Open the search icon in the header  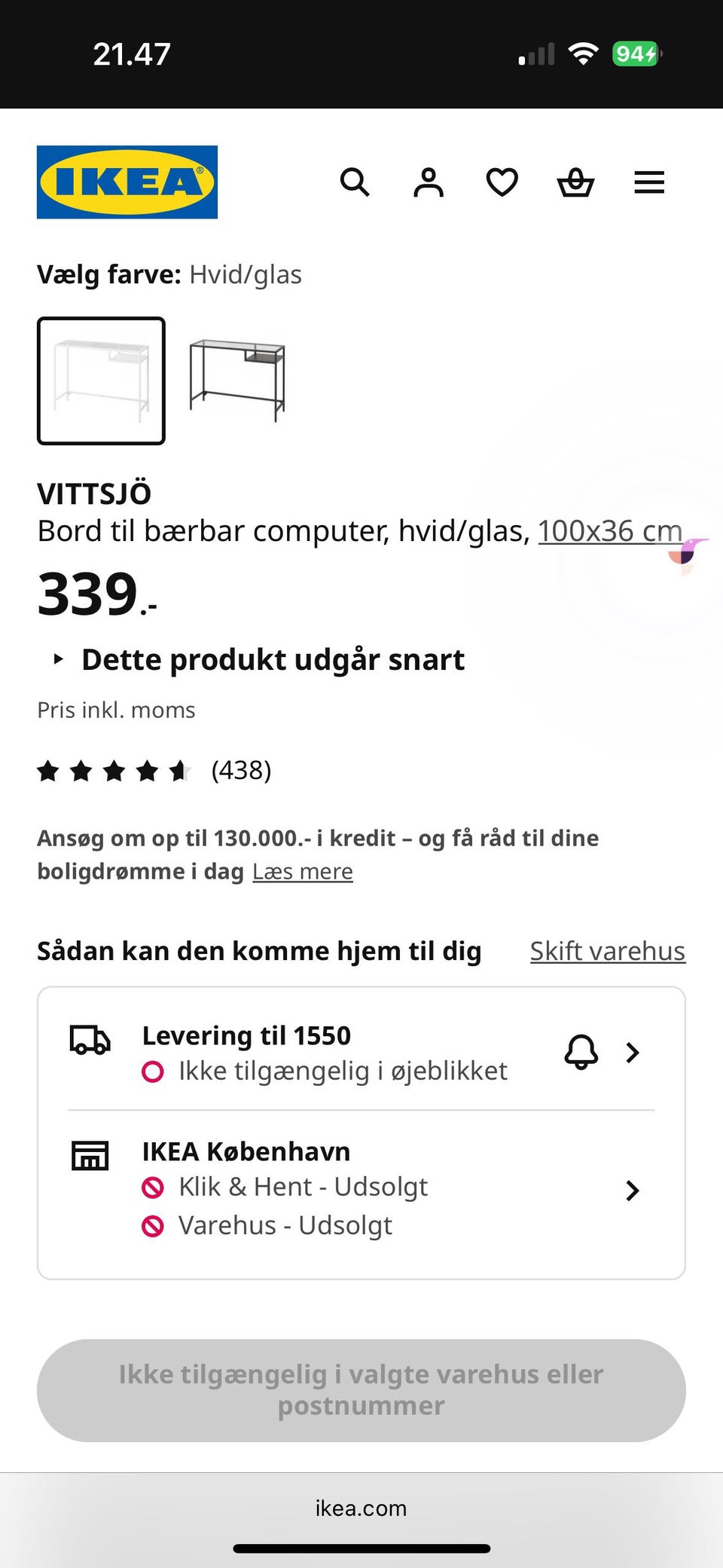pyautogui.click(x=355, y=182)
